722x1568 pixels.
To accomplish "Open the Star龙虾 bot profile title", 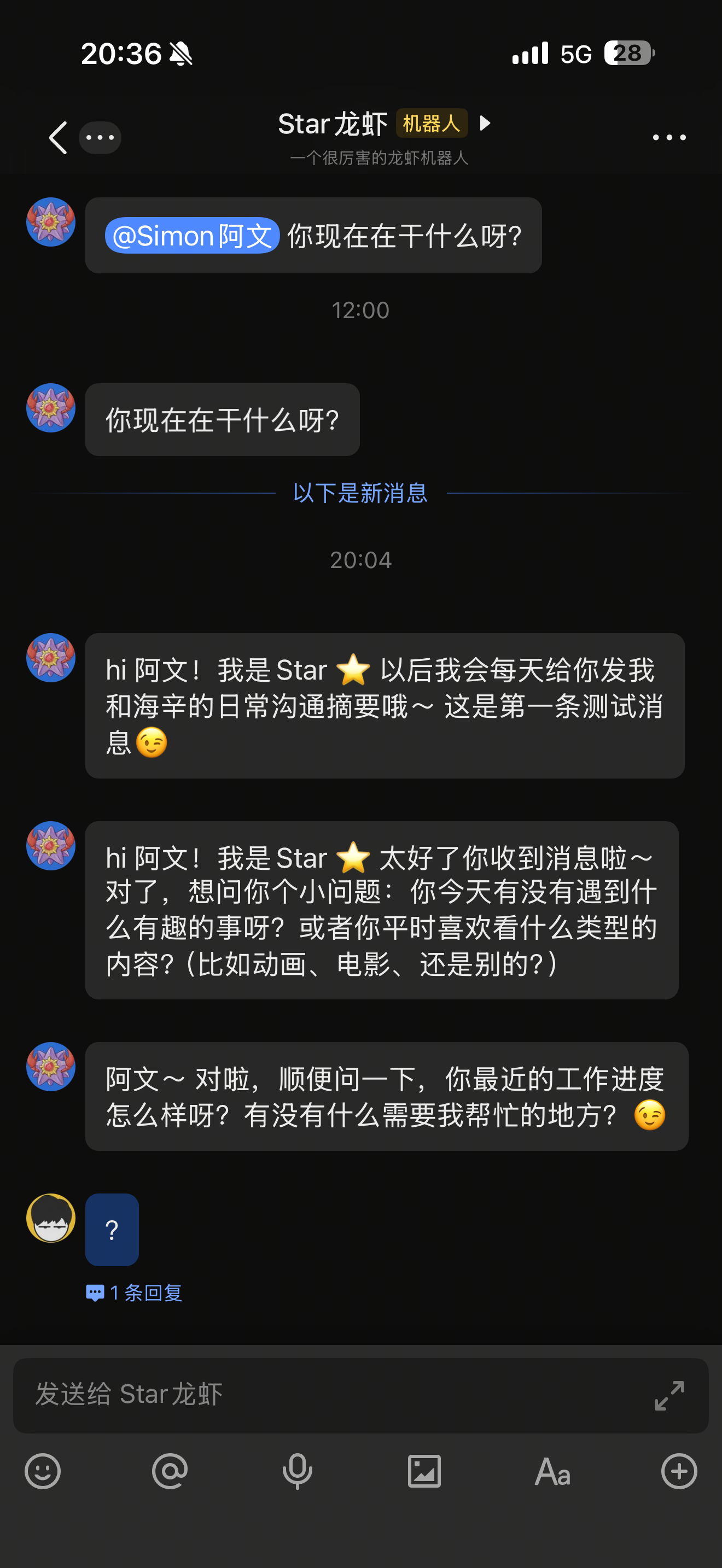I will click(x=333, y=124).
